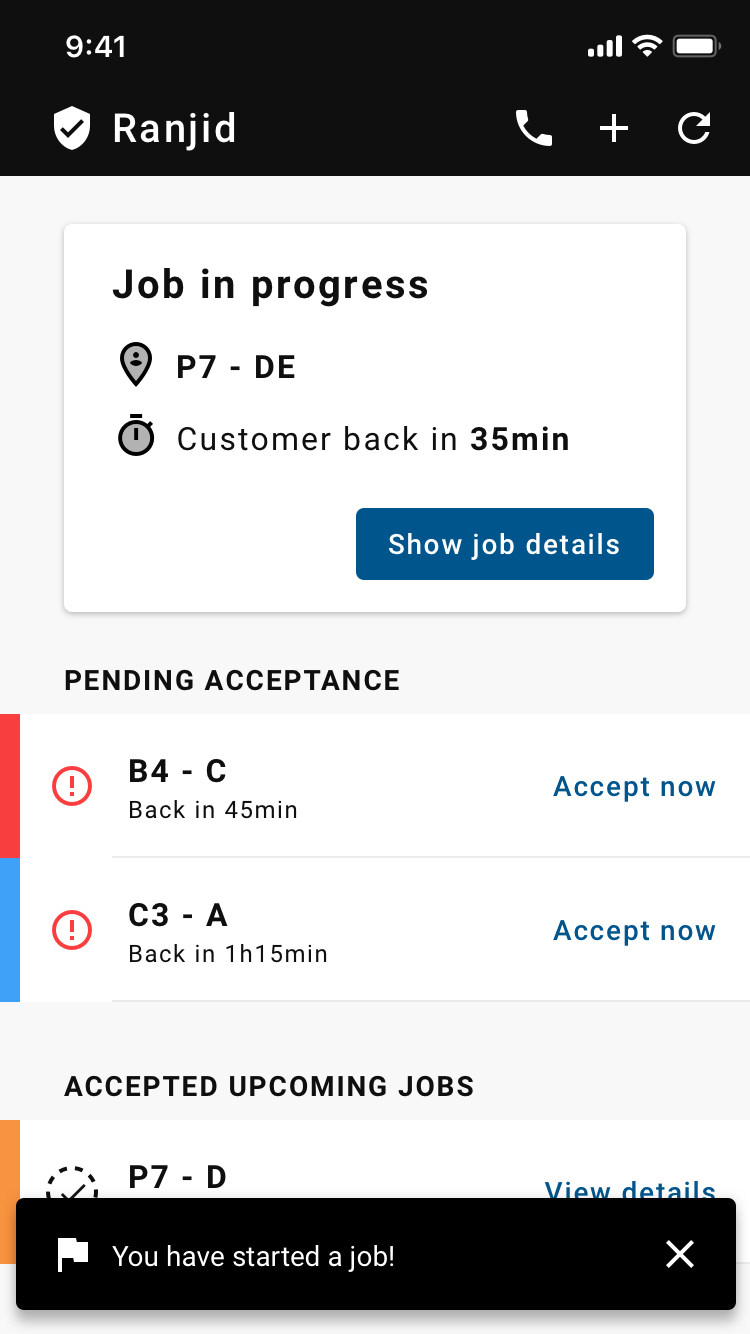This screenshot has width=750, height=1334.
Task: Refresh the job list
Action: pos(694,129)
